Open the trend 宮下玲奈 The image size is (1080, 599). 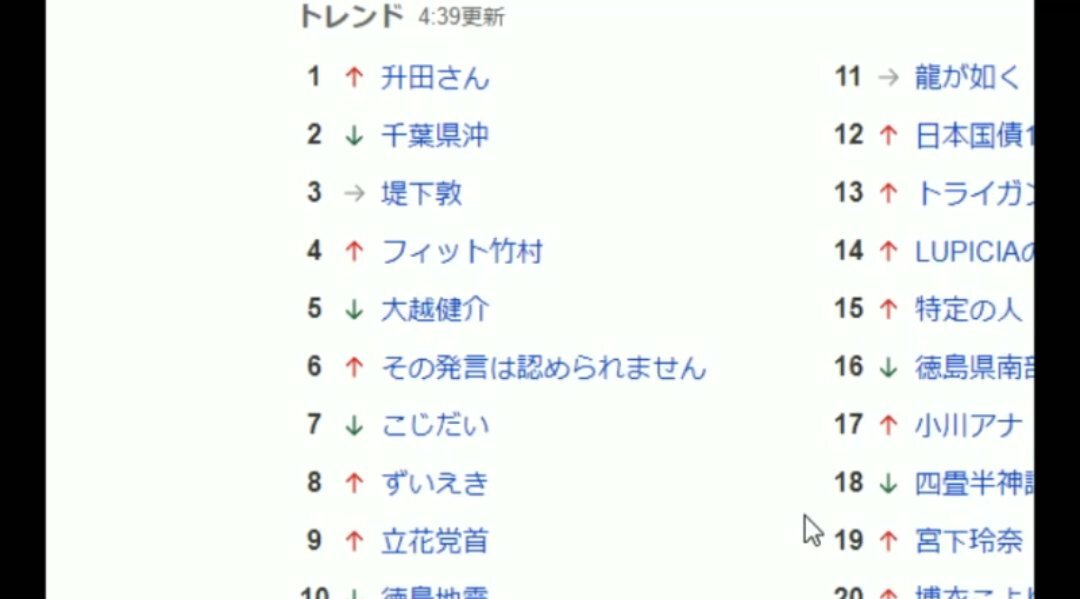pyautogui.click(x=968, y=541)
